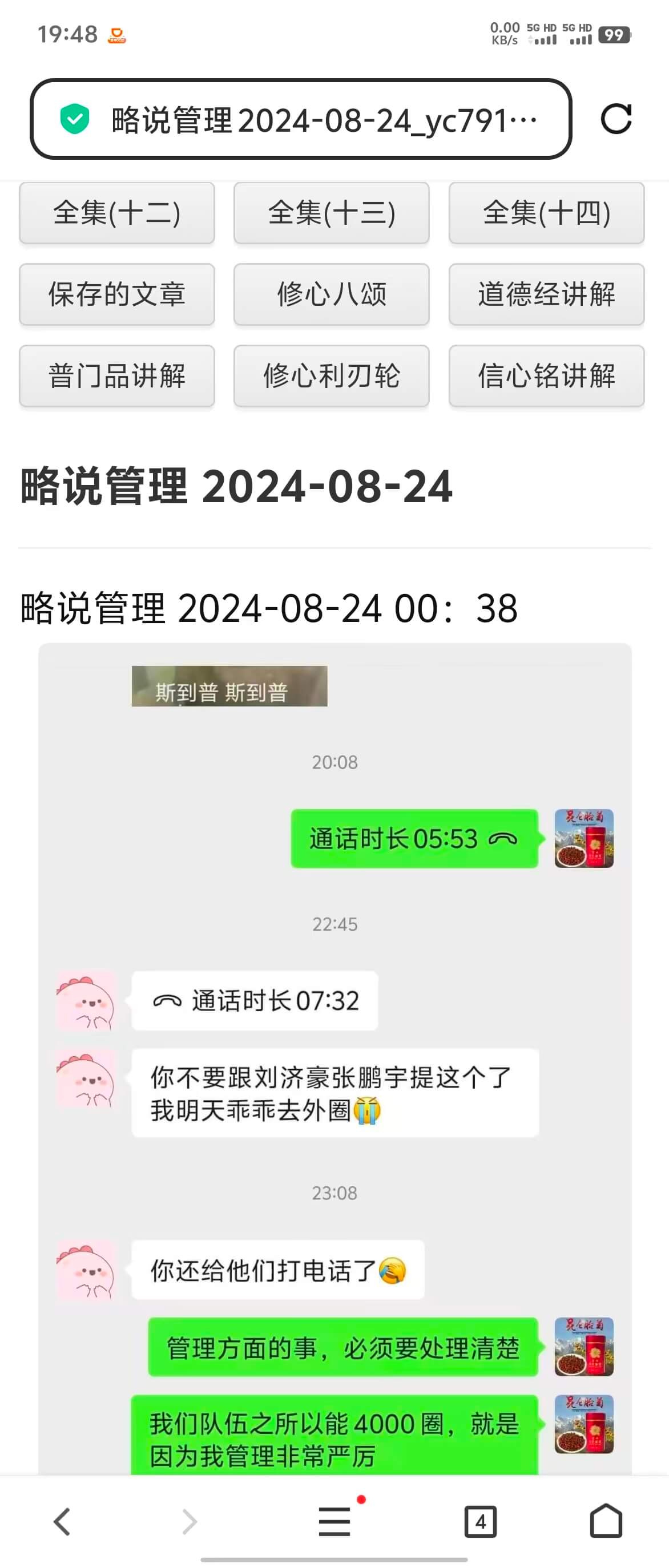Tap the security shield icon in the address bar
This screenshot has width=669, height=1568.
pyautogui.click(x=75, y=119)
